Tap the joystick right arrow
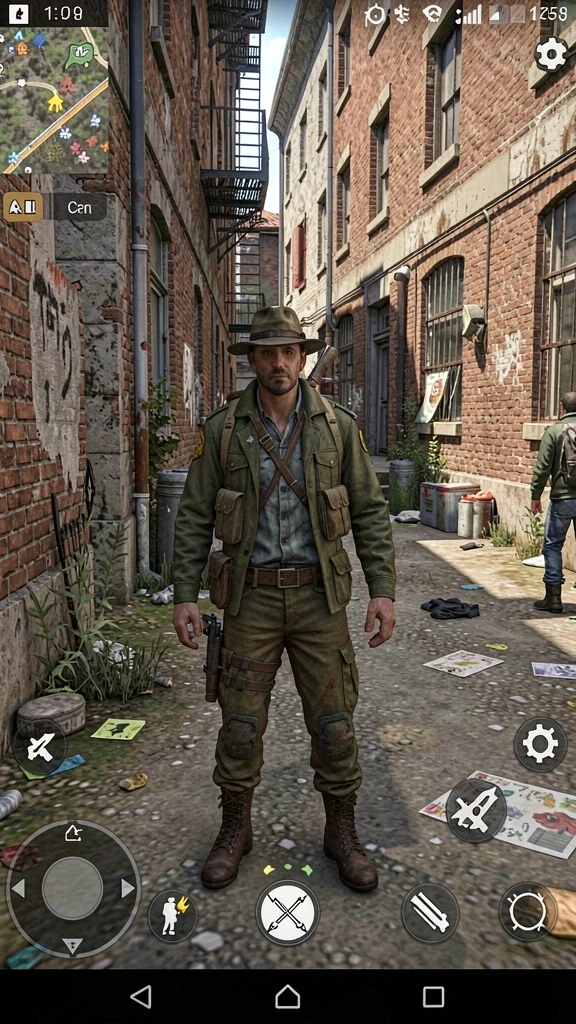The width and height of the screenshot is (576, 1024). pyautogui.click(x=127, y=888)
